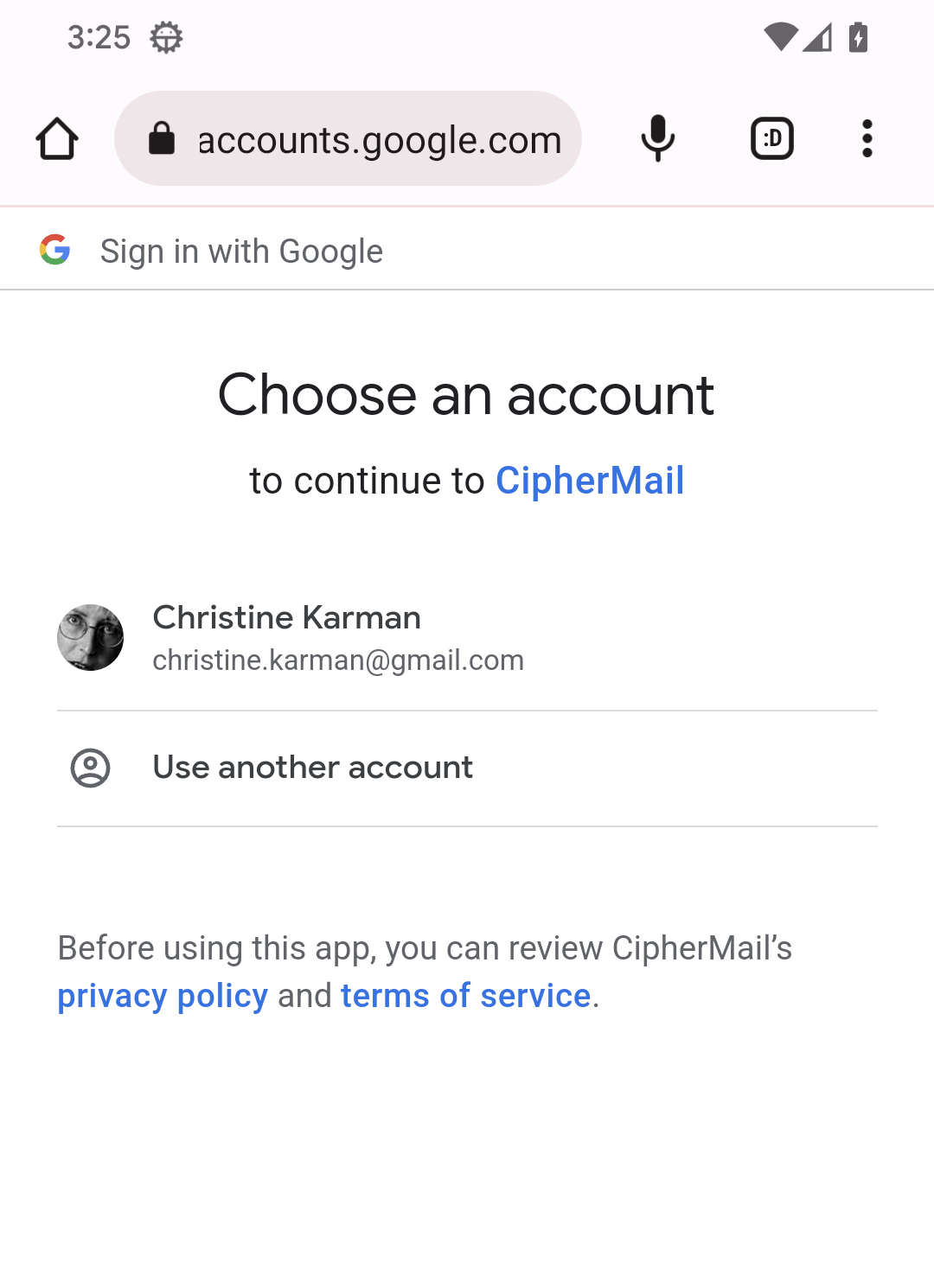The width and height of the screenshot is (934, 1288).
Task: Open the CipherMail app link
Action: (x=589, y=481)
